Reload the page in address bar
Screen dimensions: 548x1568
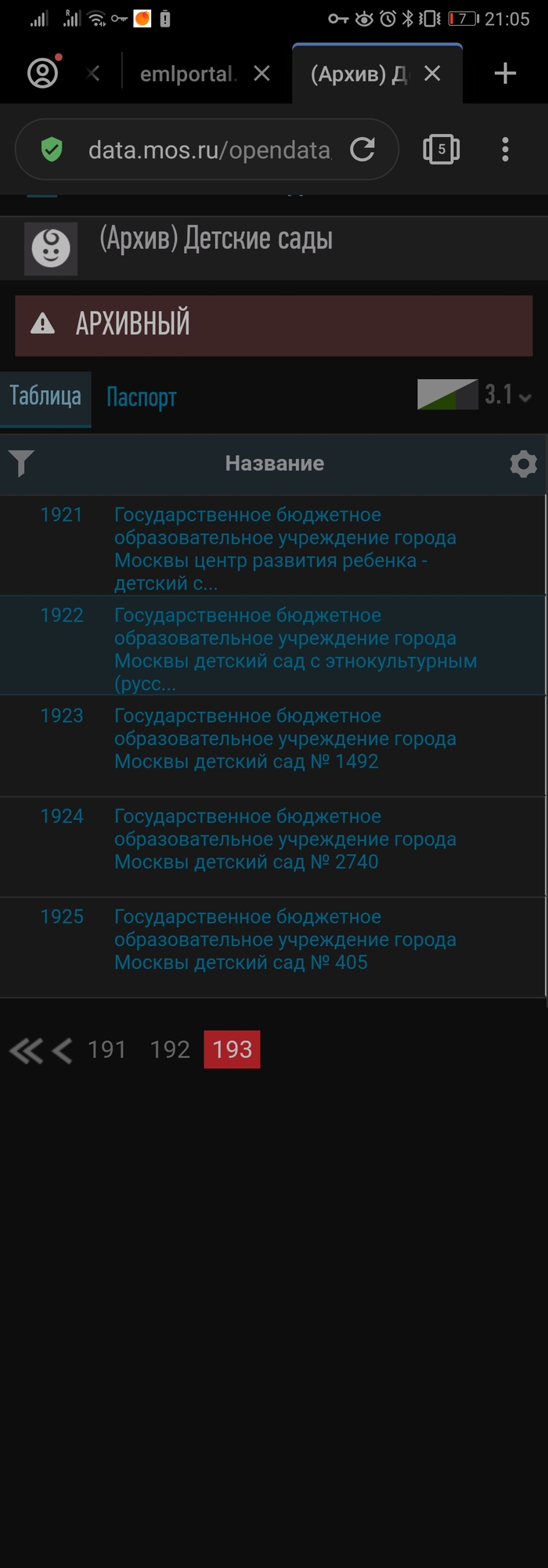click(362, 149)
